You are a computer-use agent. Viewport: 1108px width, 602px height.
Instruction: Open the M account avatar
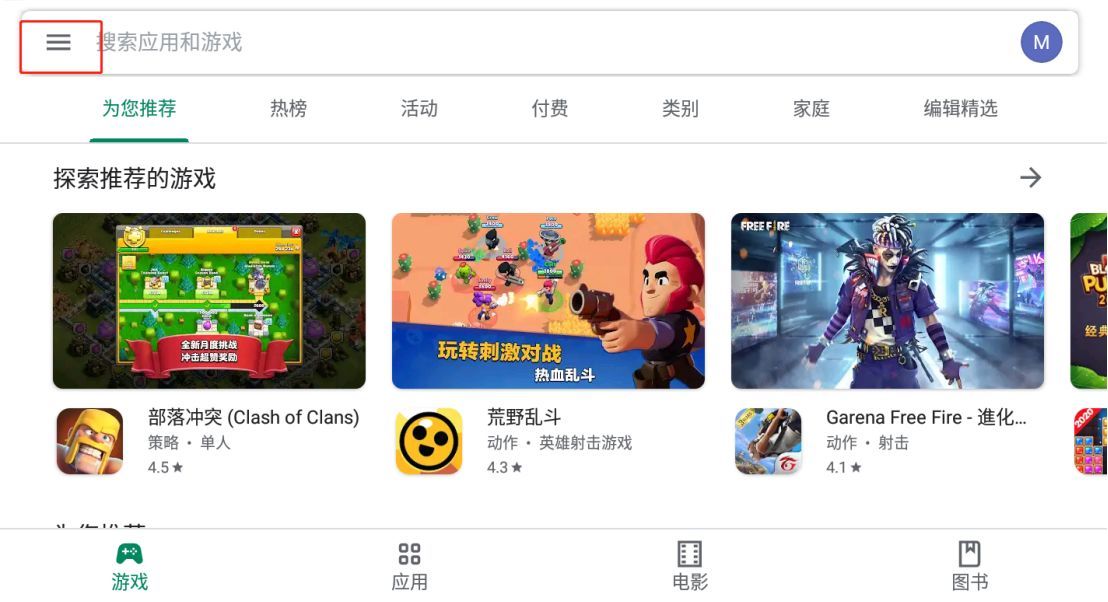pyautogui.click(x=1041, y=42)
